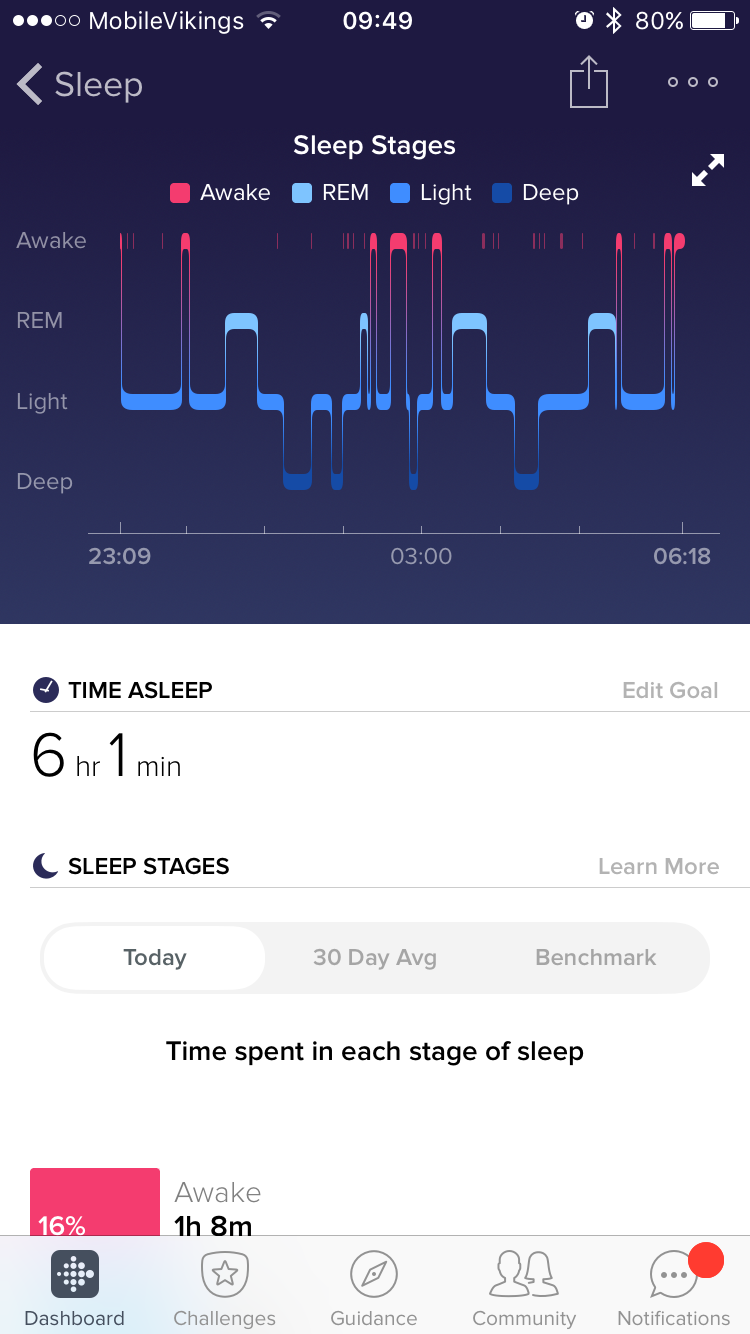Open the three-dot overflow menu
Viewport: 750px width, 1334px height.
[693, 82]
